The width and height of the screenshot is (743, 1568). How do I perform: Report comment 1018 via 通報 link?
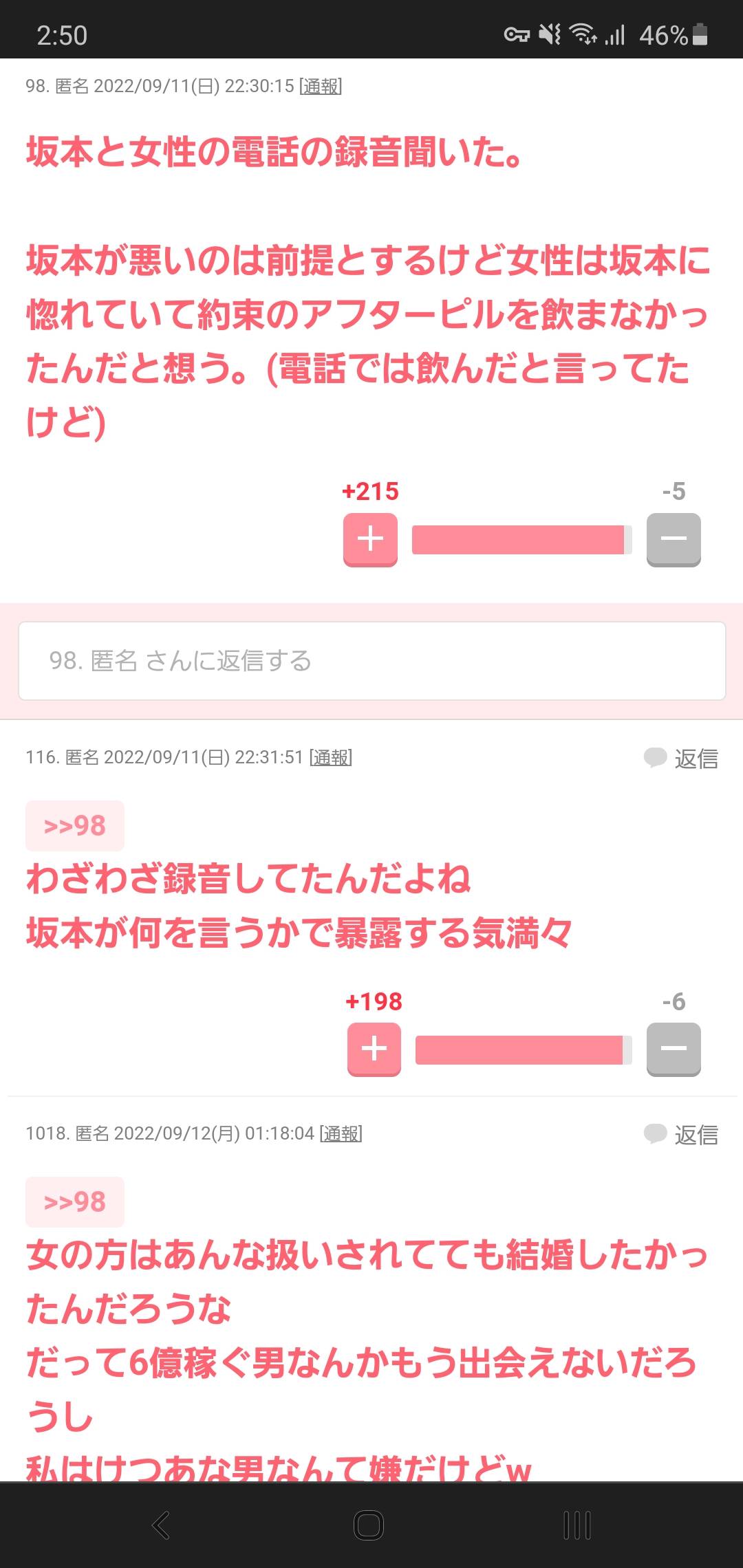tap(341, 1133)
